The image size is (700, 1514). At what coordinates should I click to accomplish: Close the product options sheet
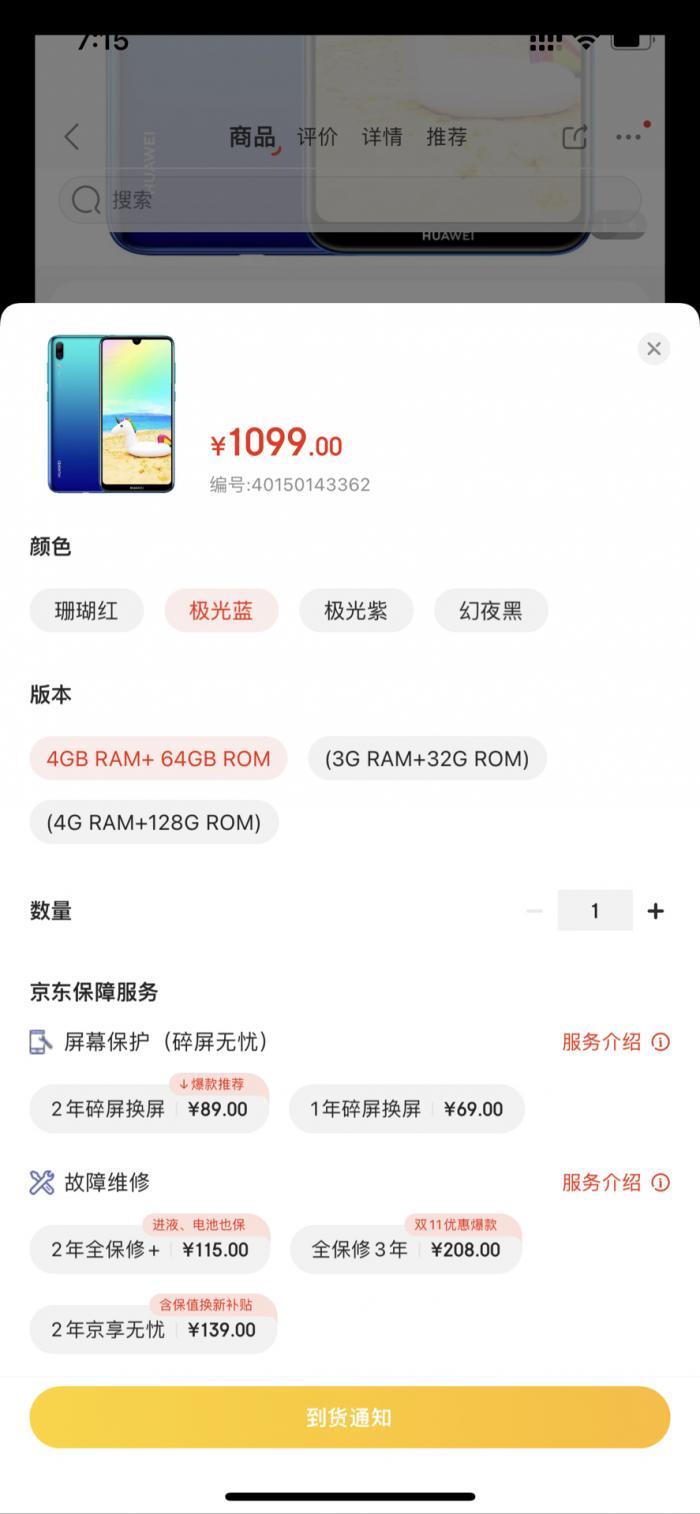click(x=654, y=348)
